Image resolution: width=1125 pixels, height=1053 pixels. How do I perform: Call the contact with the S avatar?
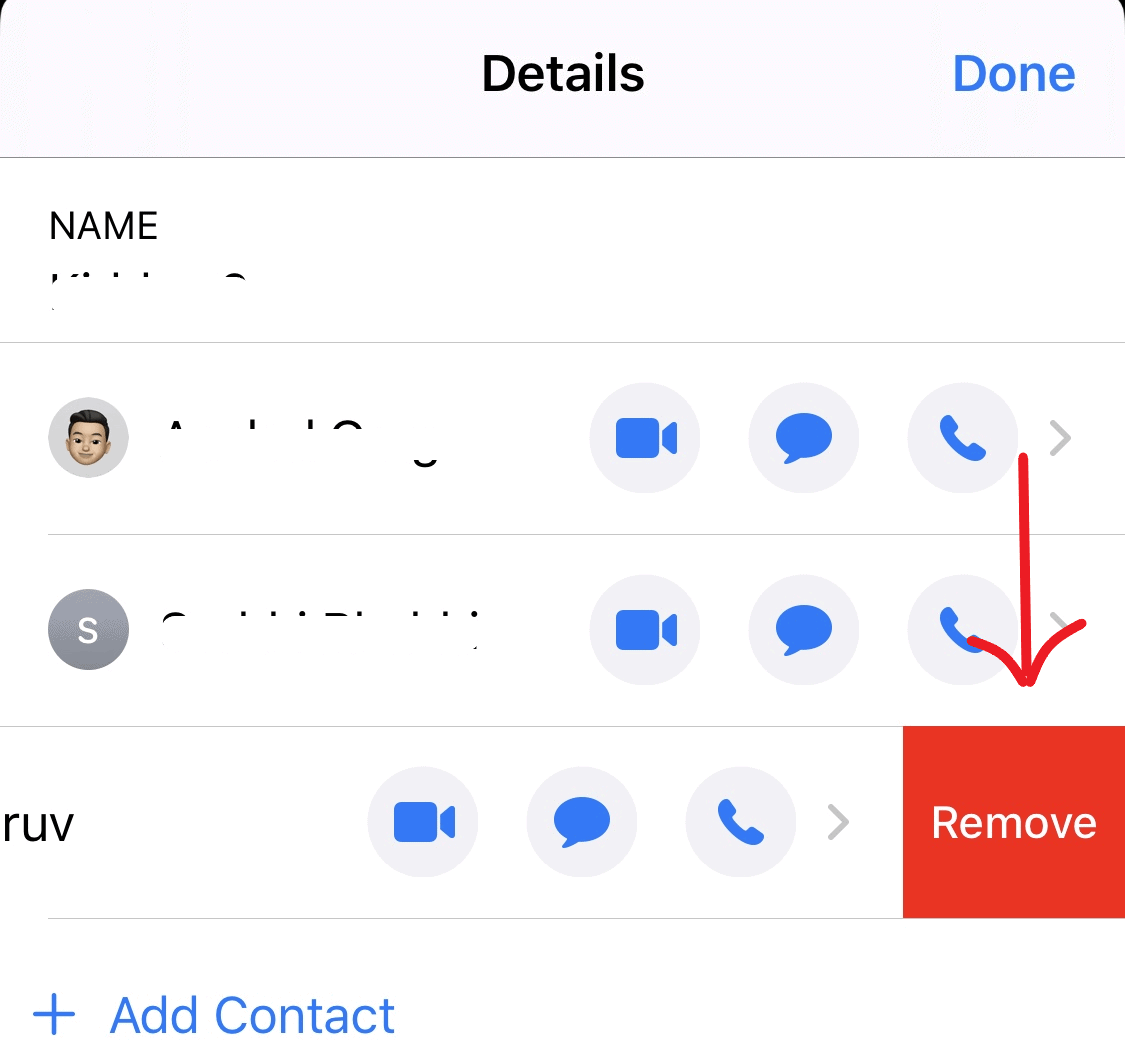[x=963, y=630]
